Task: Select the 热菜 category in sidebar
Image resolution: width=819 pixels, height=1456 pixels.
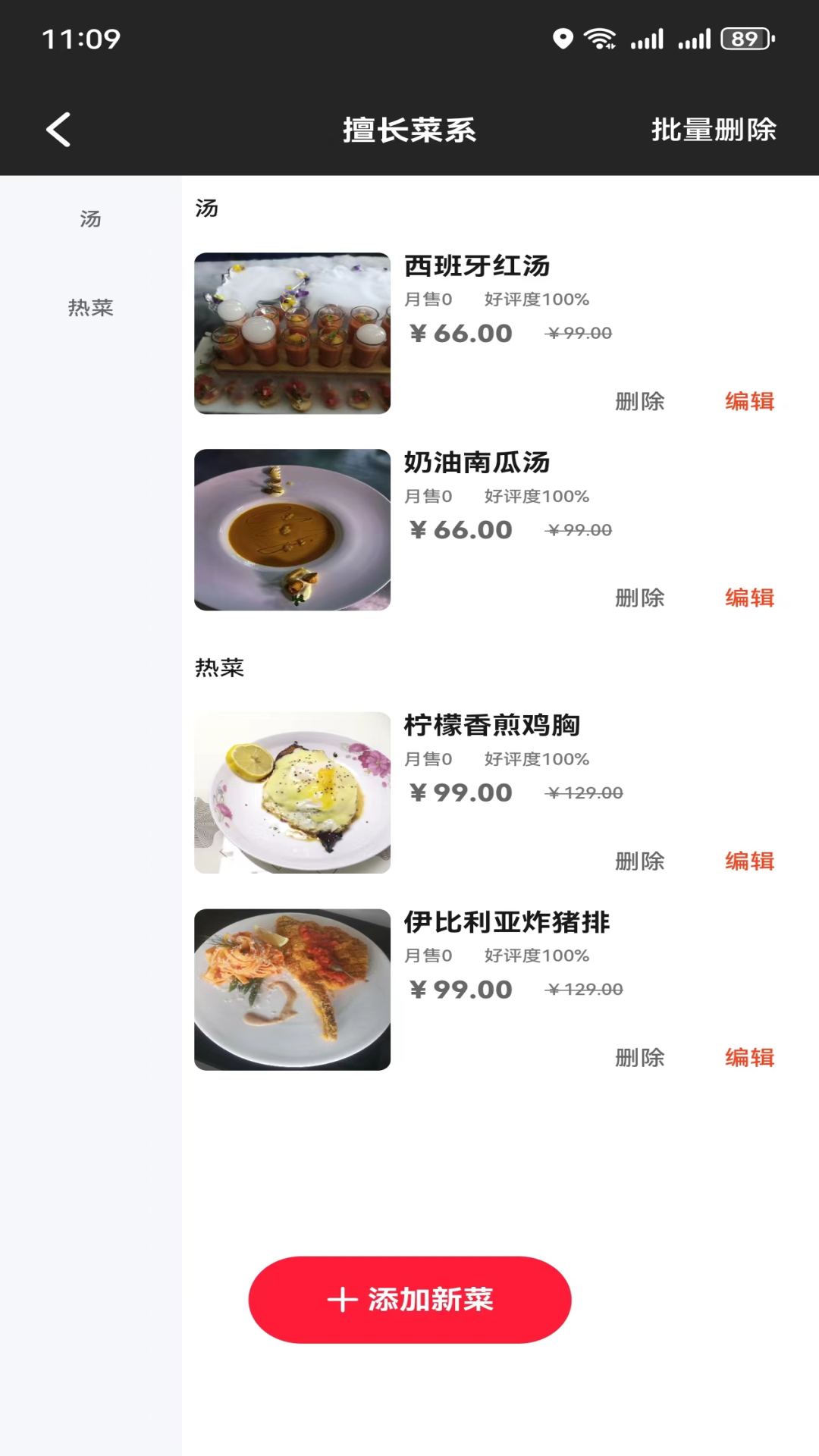Action: (90, 308)
